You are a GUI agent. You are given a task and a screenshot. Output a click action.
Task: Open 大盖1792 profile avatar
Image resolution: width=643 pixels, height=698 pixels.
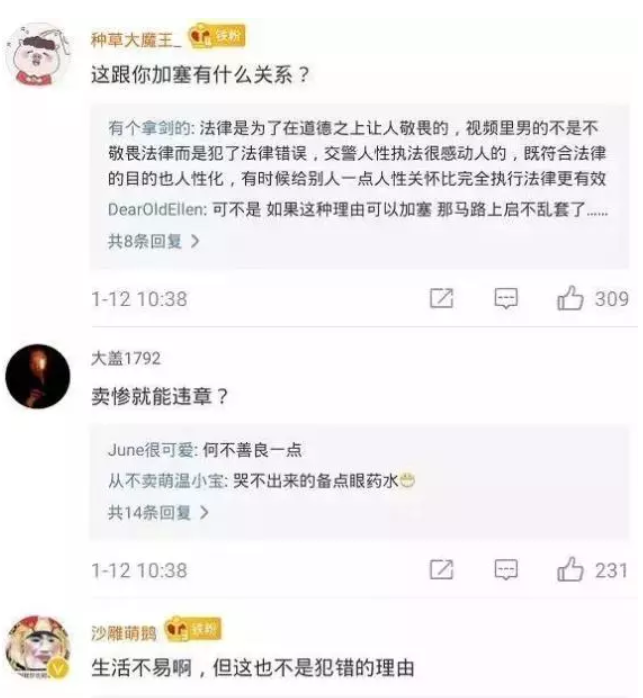click(37, 376)
